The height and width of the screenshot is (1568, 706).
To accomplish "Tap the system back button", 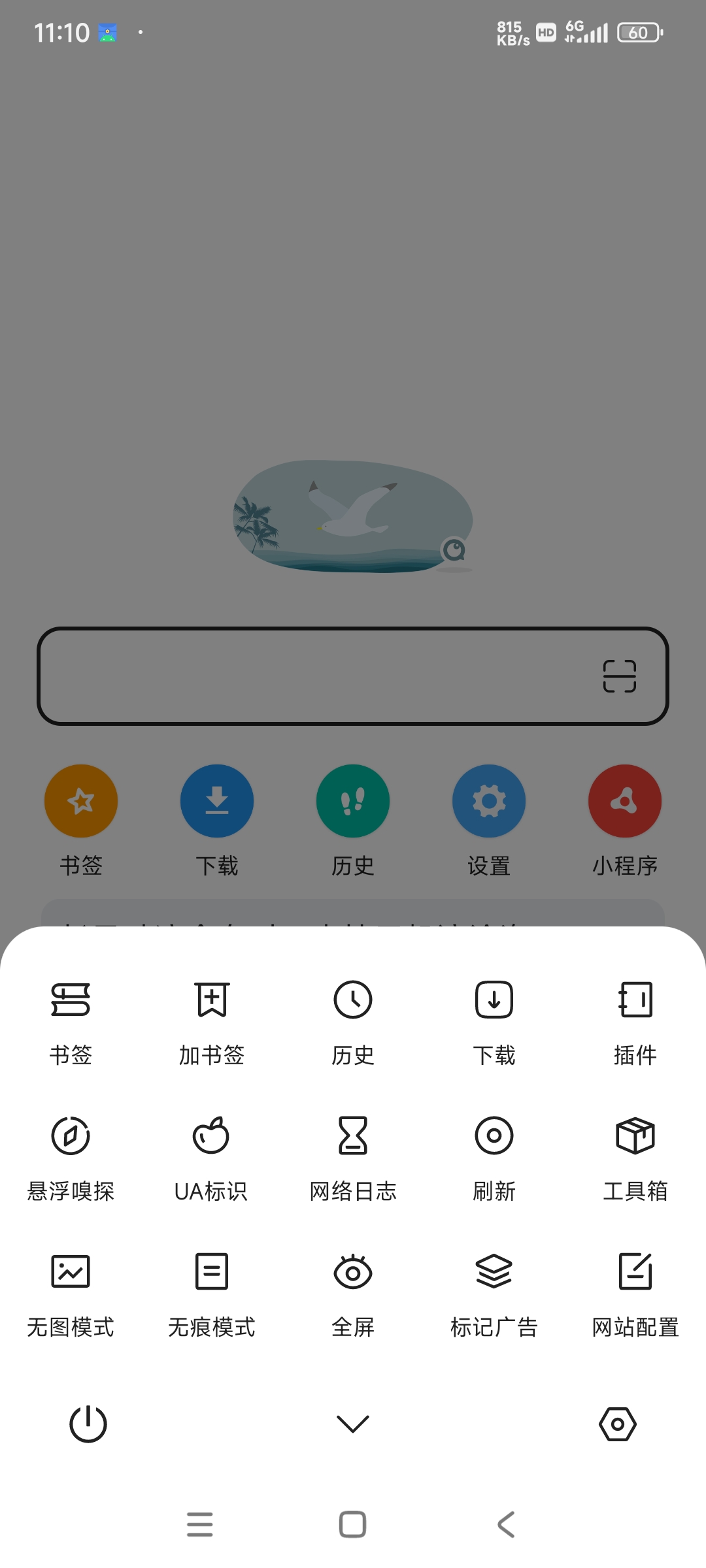I will click(506, 1524).
